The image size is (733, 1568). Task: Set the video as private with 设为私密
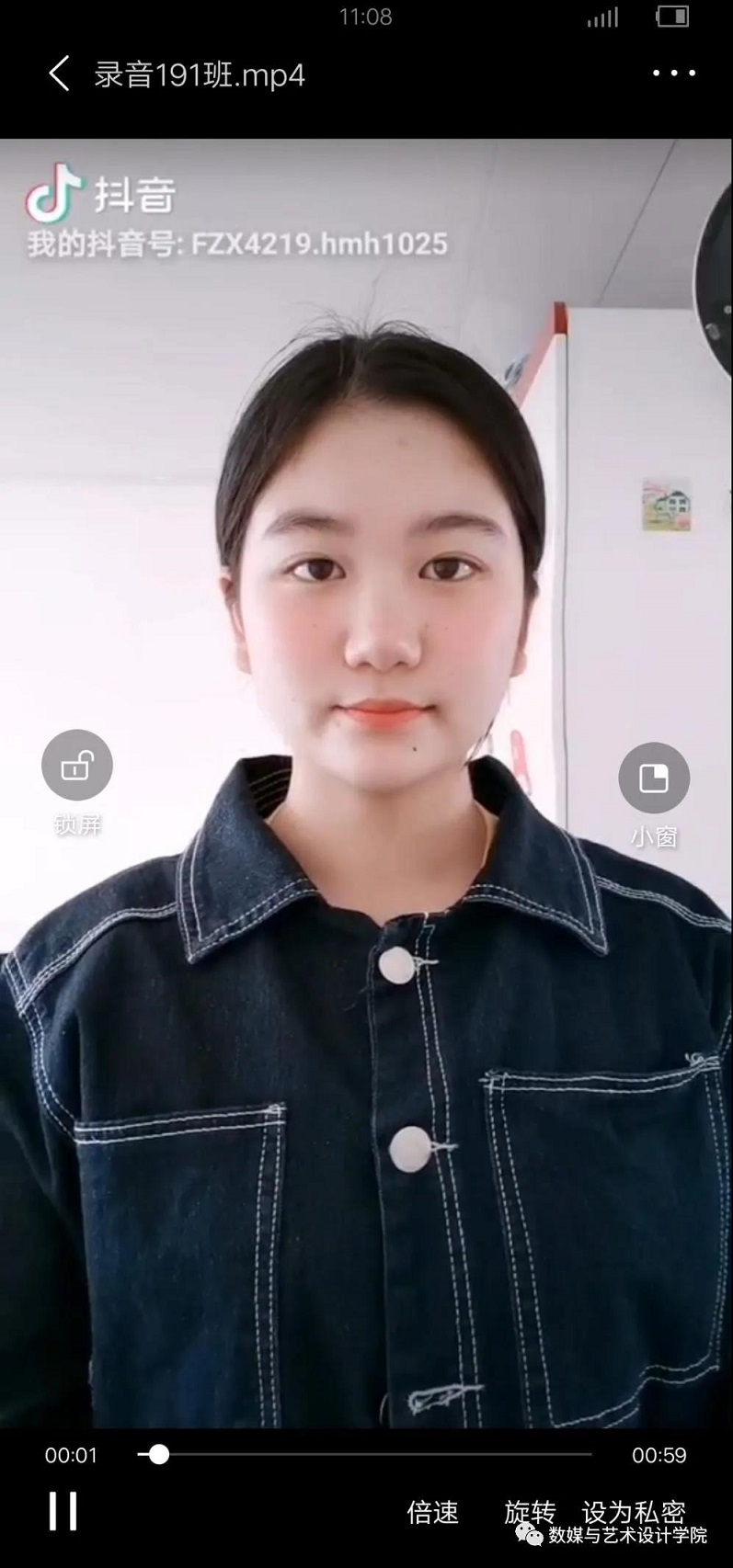click(x=634, y=1512)
